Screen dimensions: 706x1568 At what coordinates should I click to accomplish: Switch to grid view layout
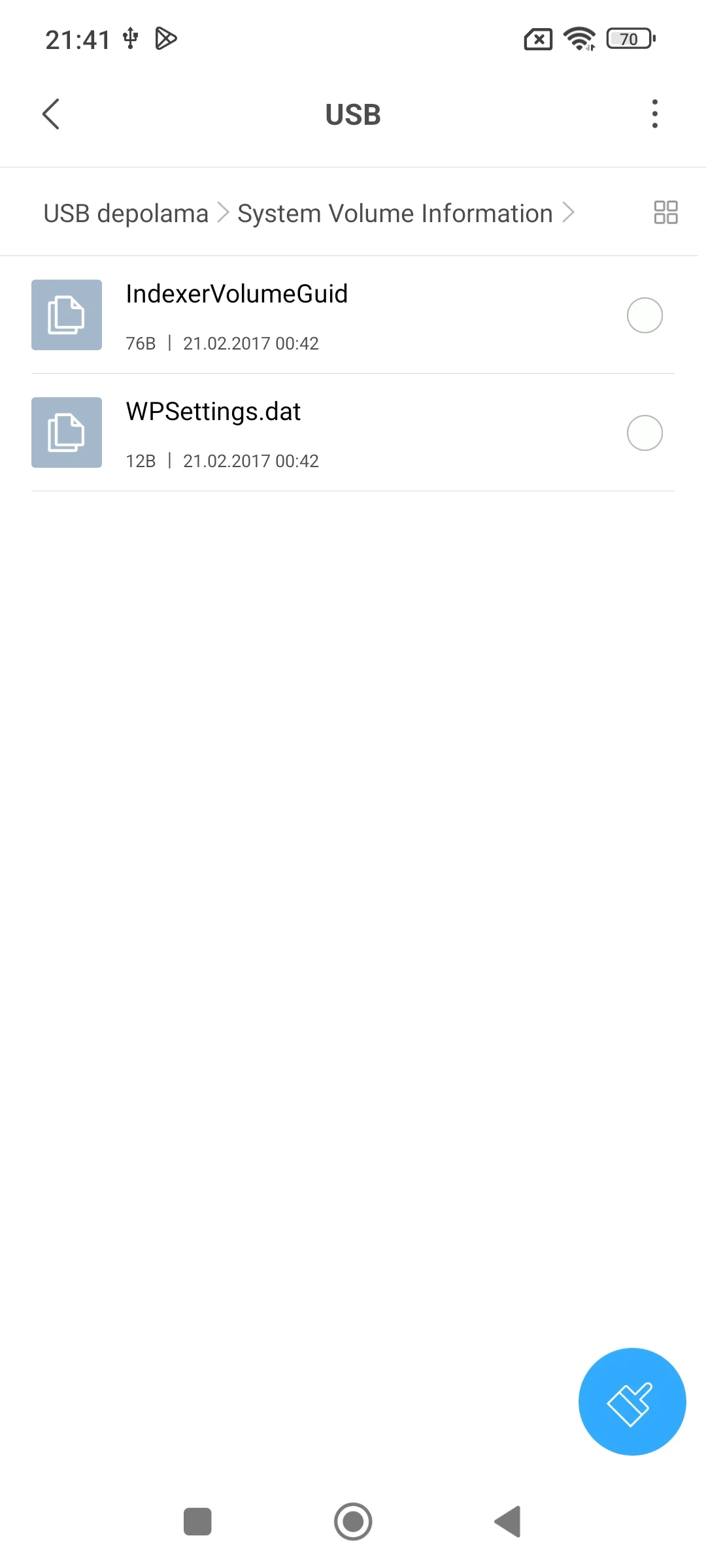(x=665, y=212)
